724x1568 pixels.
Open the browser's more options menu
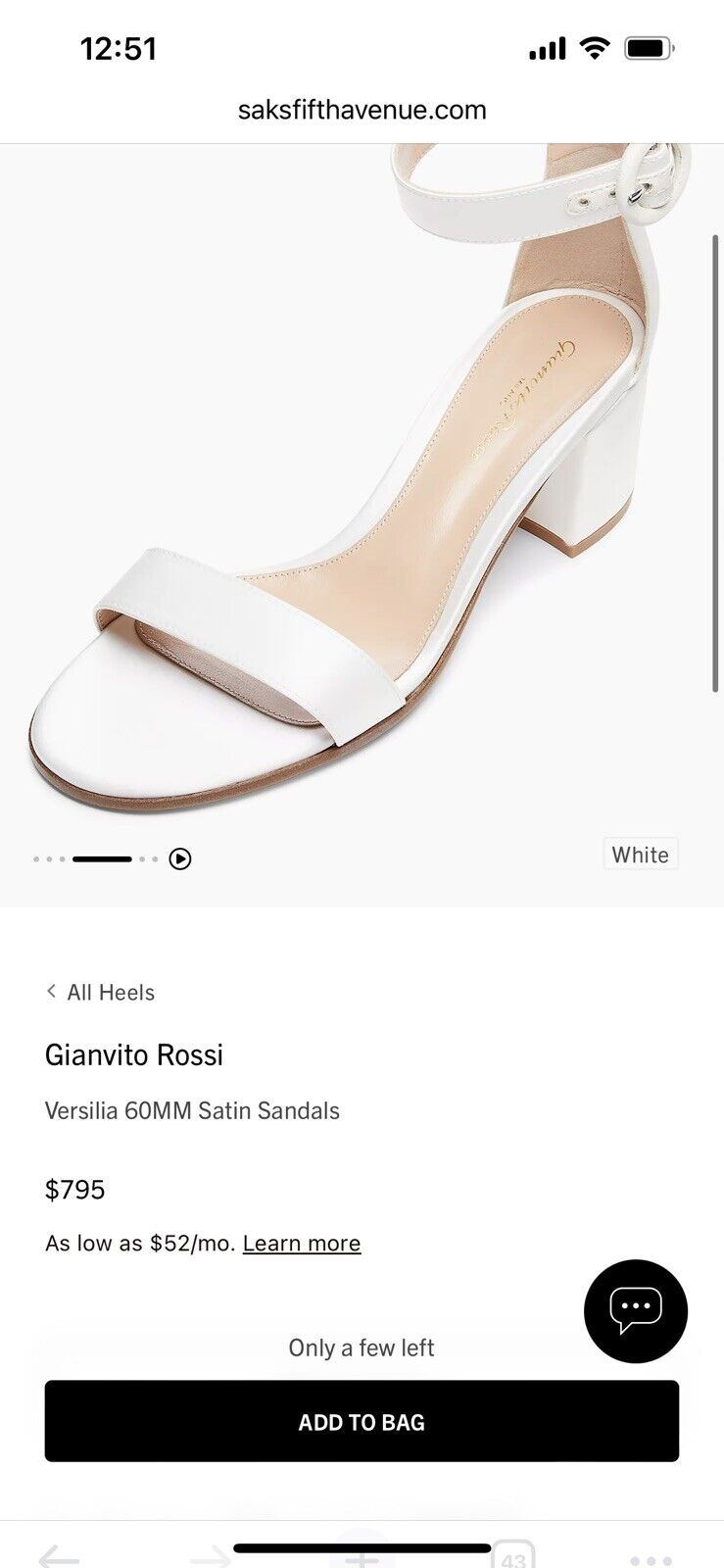650,1558
